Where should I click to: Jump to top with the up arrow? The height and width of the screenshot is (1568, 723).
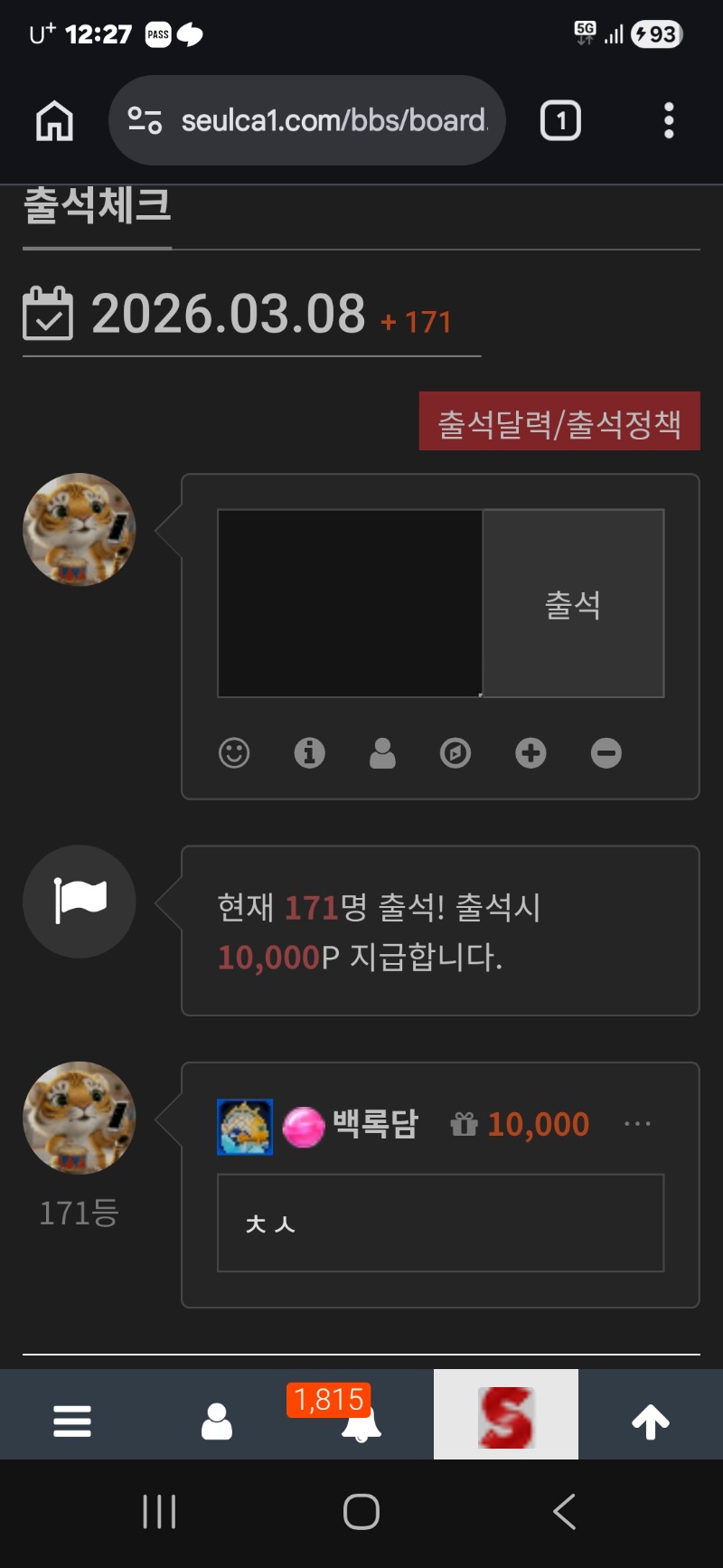coord(651,1421)
